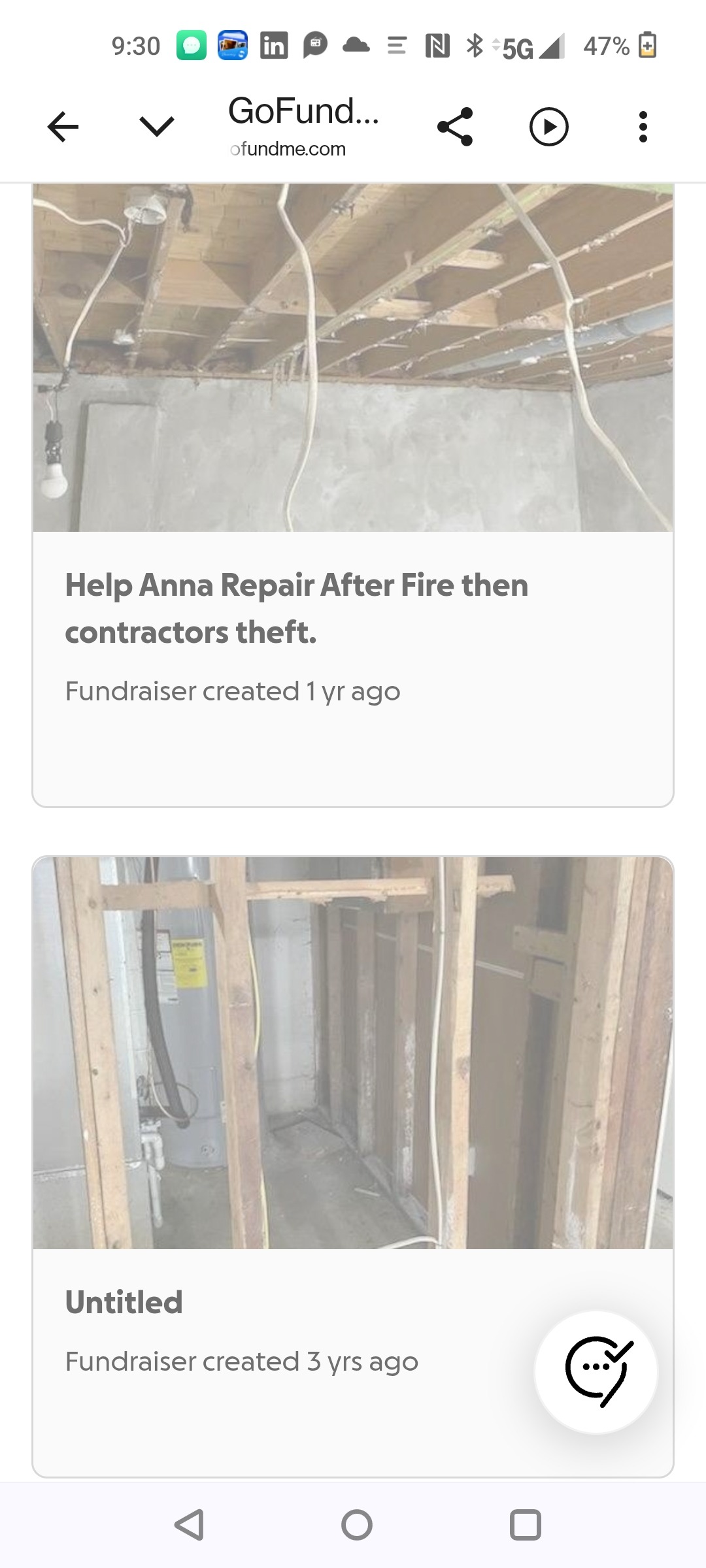Open the three-dot overflow menu
Image resolution: width=706 pixels, height=1568 pixels.
(643, 127)
